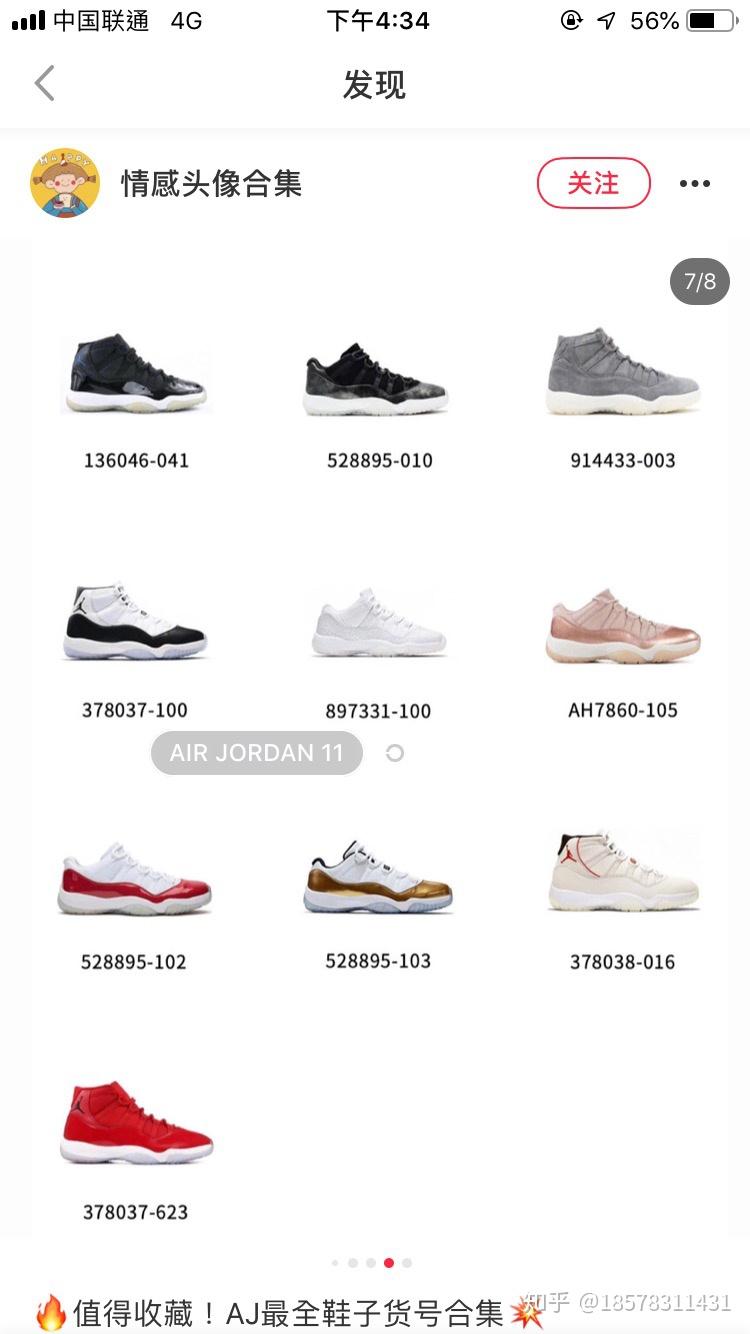750x1334 pixels.
Task: Open the 情感头像合集 username
Action: (211, 184)
